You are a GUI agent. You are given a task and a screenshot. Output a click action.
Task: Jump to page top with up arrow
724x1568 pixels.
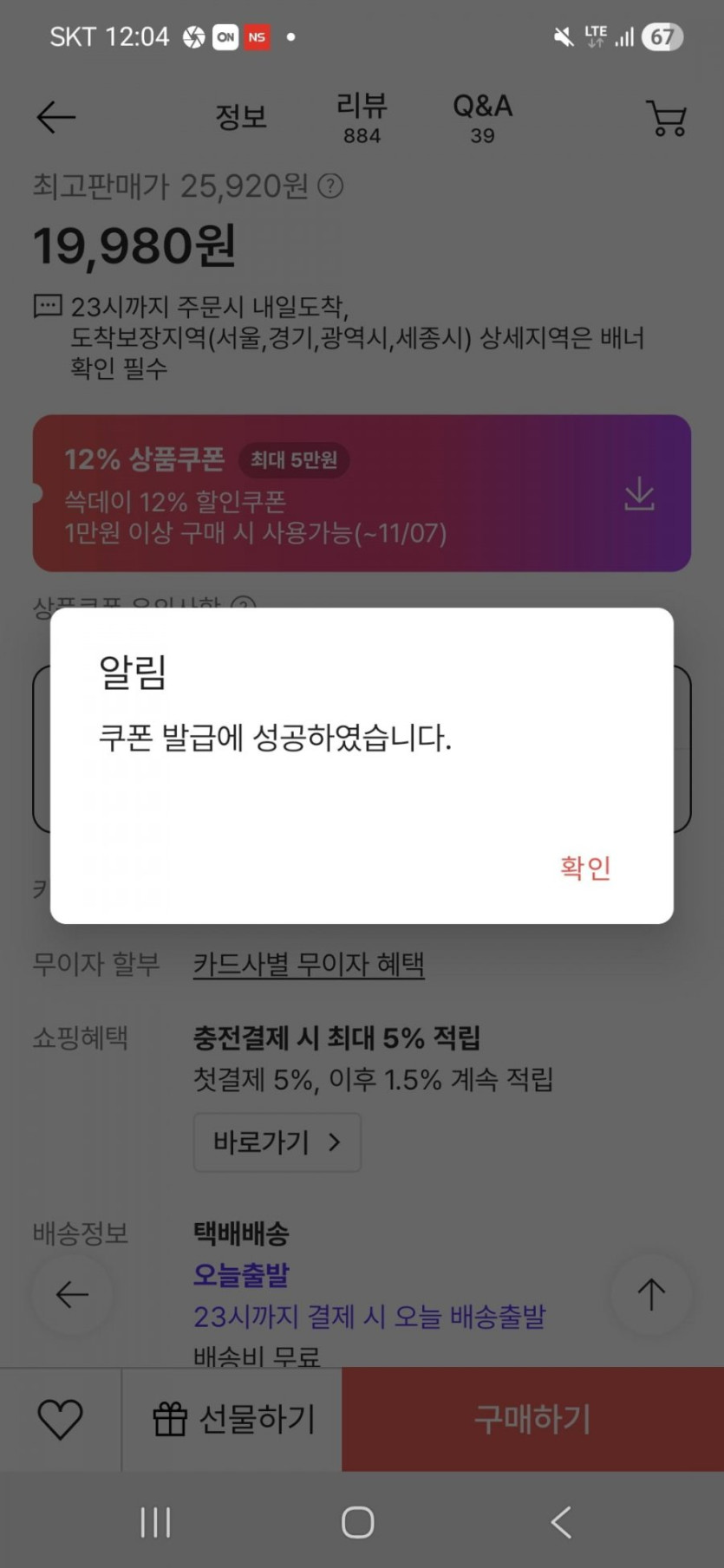click(x=651, y=1294)
